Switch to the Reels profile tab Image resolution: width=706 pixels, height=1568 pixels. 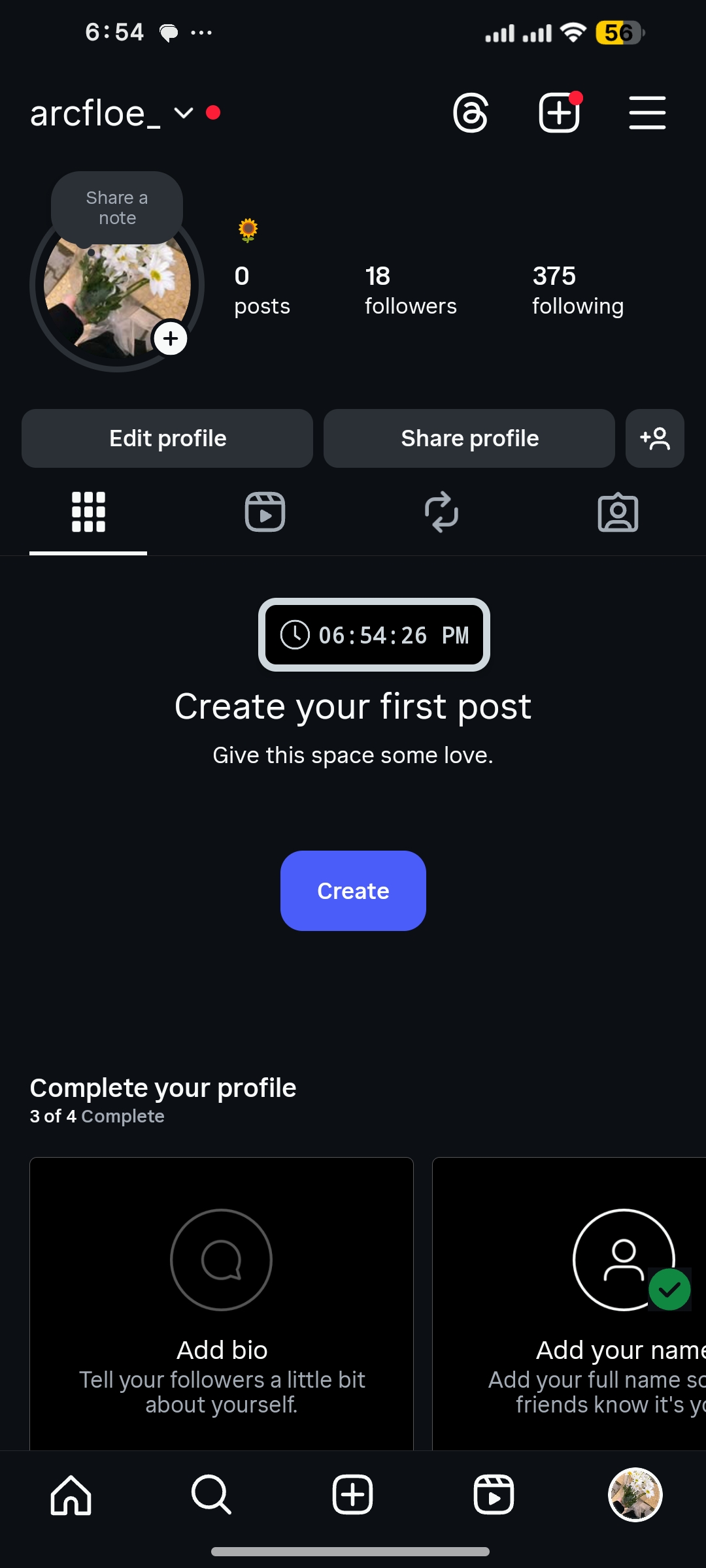pos(265,512)
